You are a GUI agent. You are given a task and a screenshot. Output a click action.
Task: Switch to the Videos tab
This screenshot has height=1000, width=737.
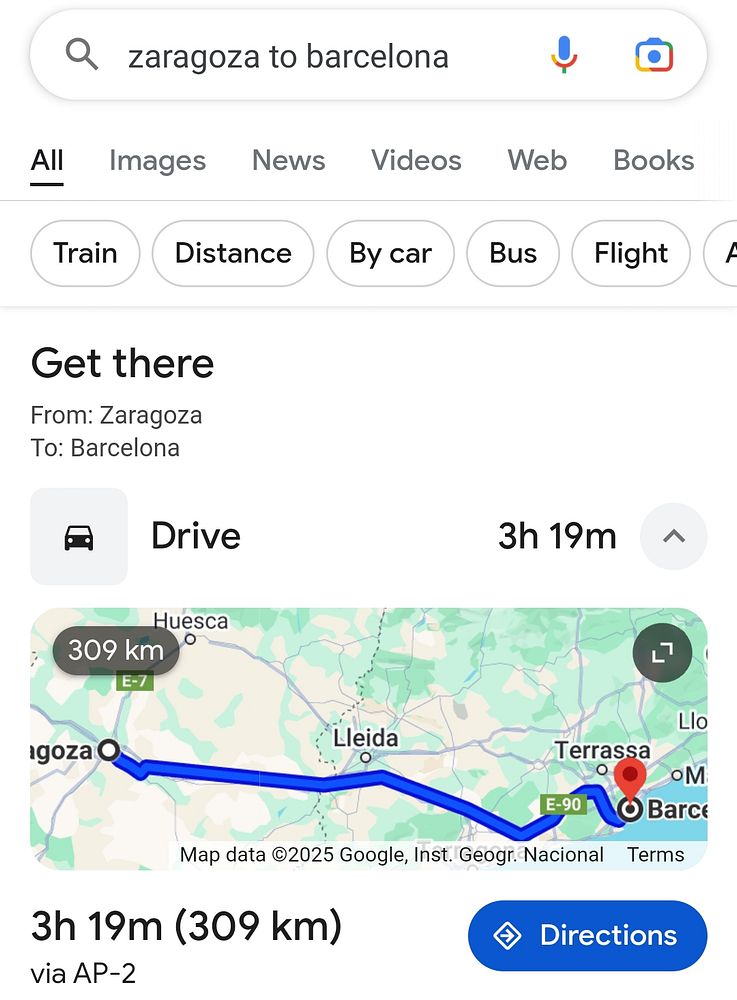tap(416, 160)
